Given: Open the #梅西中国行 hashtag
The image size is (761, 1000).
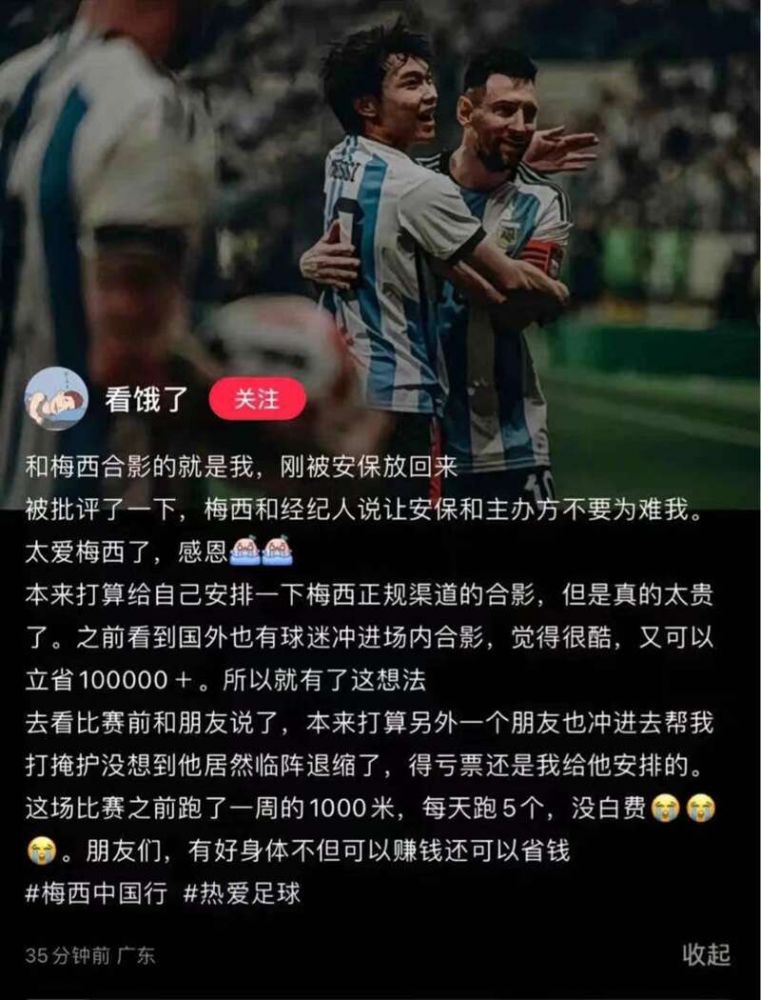Looking at the screenshot, I should pyautogui.click(x=96, y=892).
